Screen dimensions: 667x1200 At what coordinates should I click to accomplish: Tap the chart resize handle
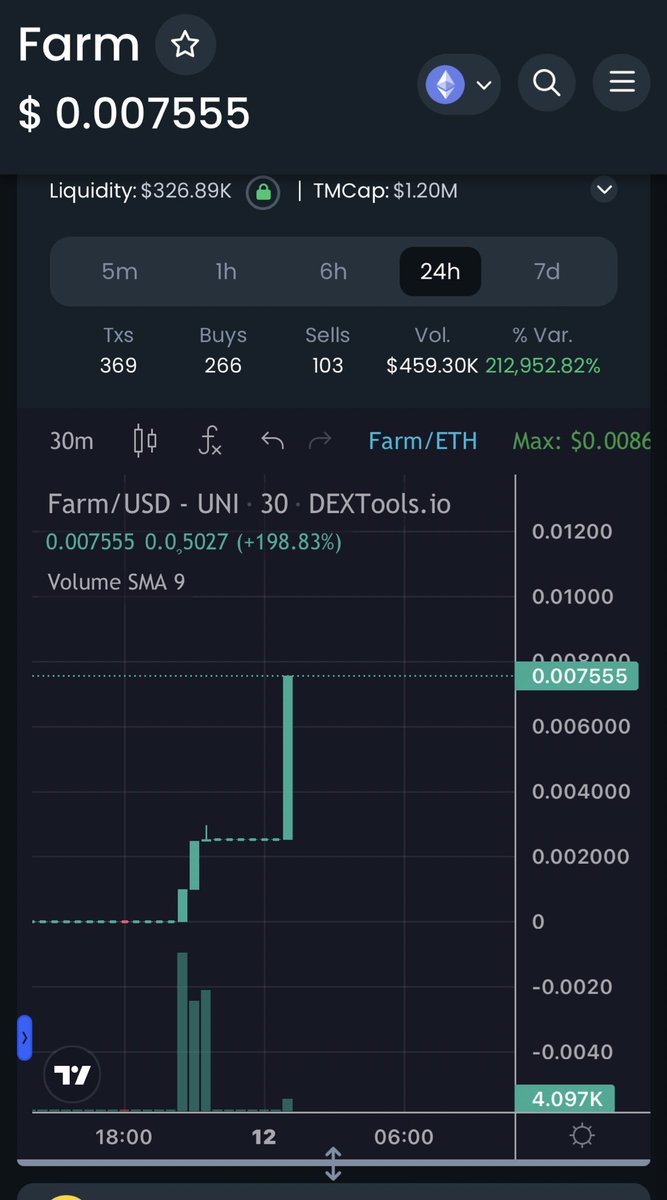(x=333, y=1163)
